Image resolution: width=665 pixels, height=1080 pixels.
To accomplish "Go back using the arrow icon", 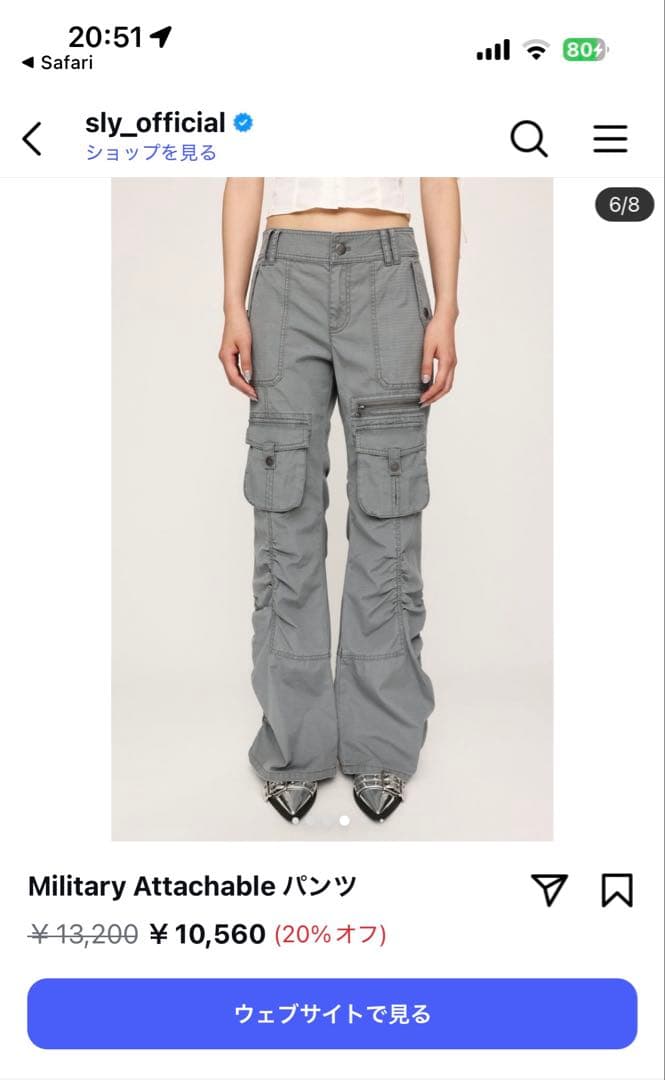I will 33,139.
